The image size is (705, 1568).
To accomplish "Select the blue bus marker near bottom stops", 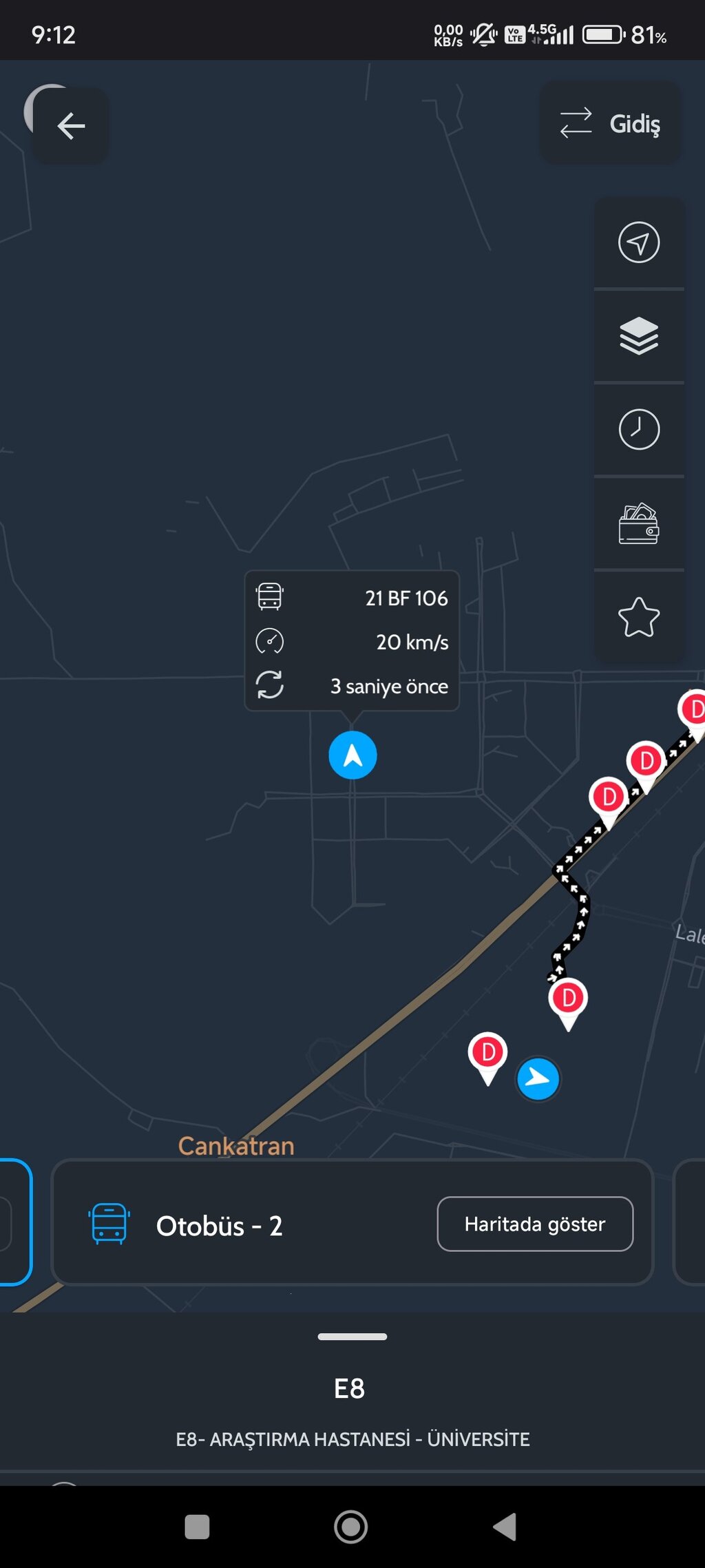I will [538, 1078].
